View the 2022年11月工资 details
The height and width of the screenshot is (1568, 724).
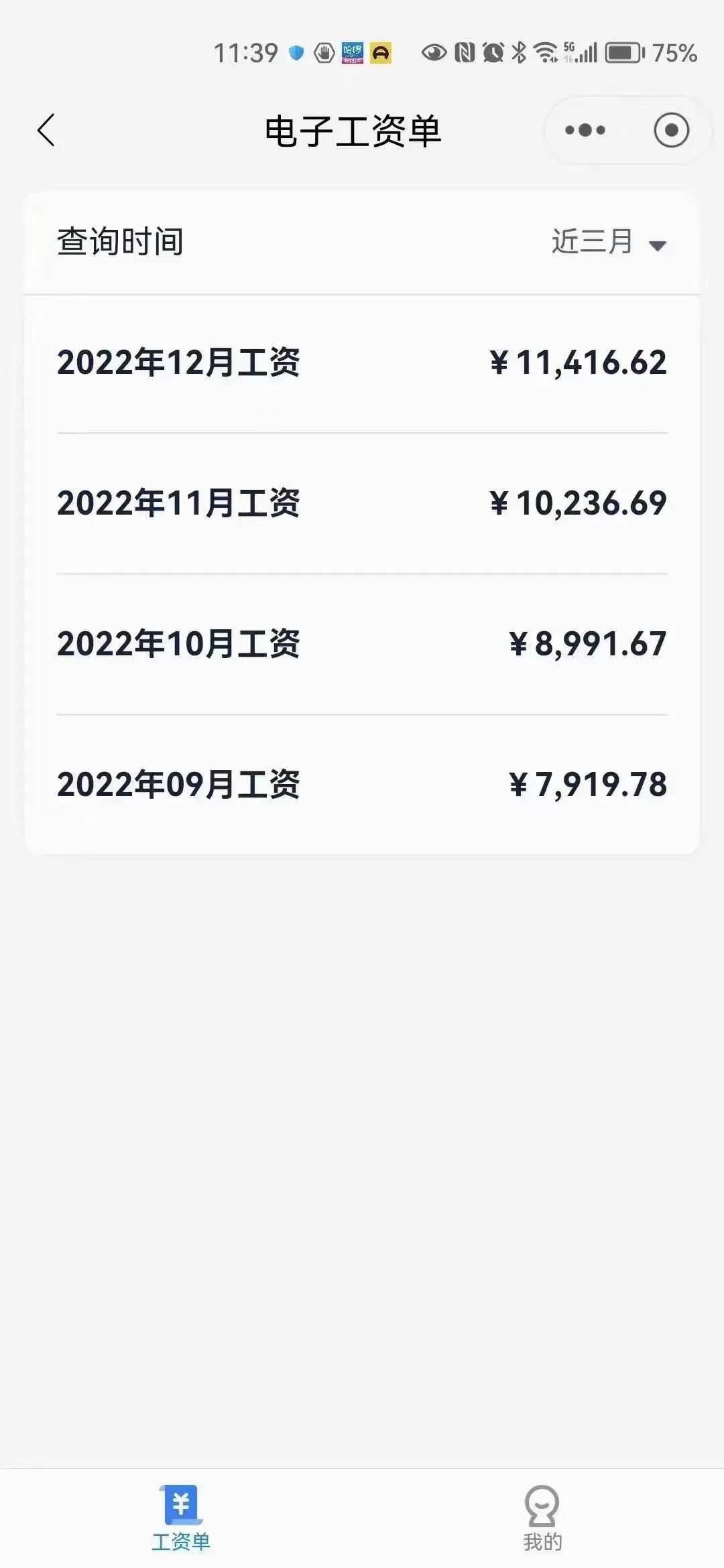362,504
